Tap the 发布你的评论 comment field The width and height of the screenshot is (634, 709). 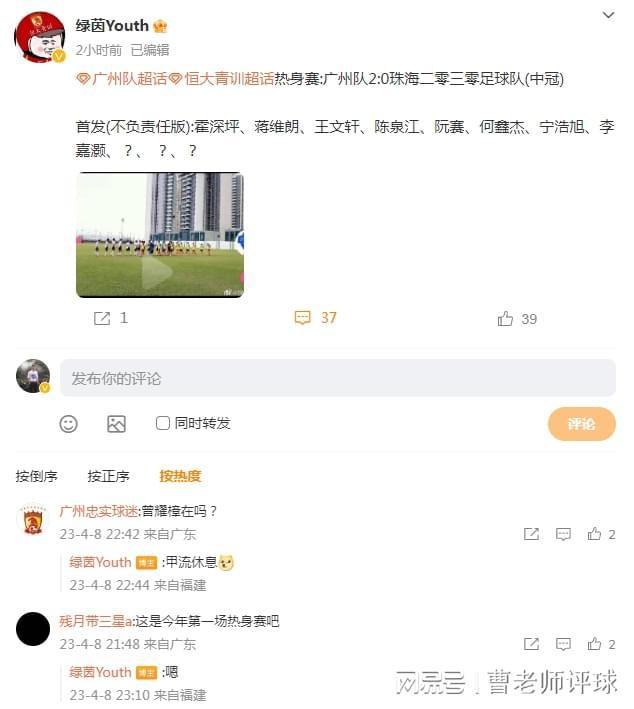[337, 378]
